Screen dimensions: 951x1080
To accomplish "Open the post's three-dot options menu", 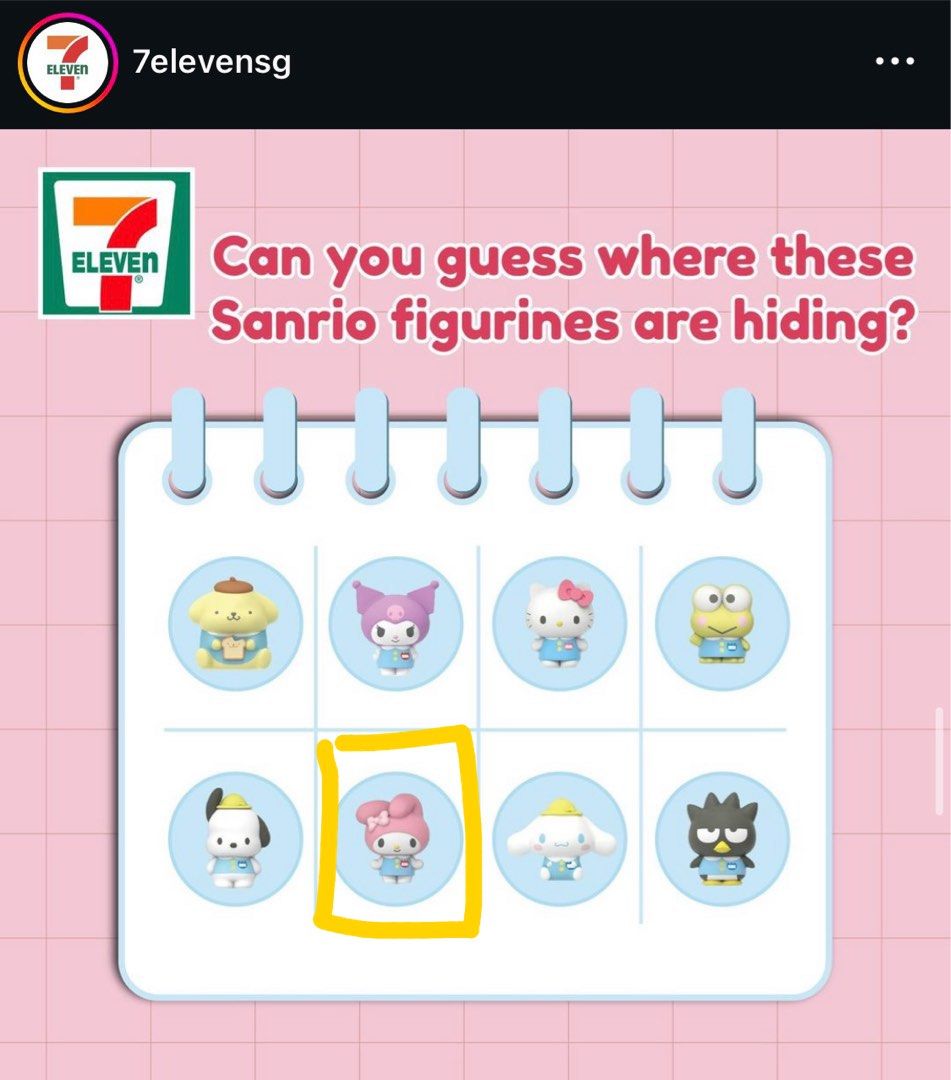I will [x=895, y=62].
